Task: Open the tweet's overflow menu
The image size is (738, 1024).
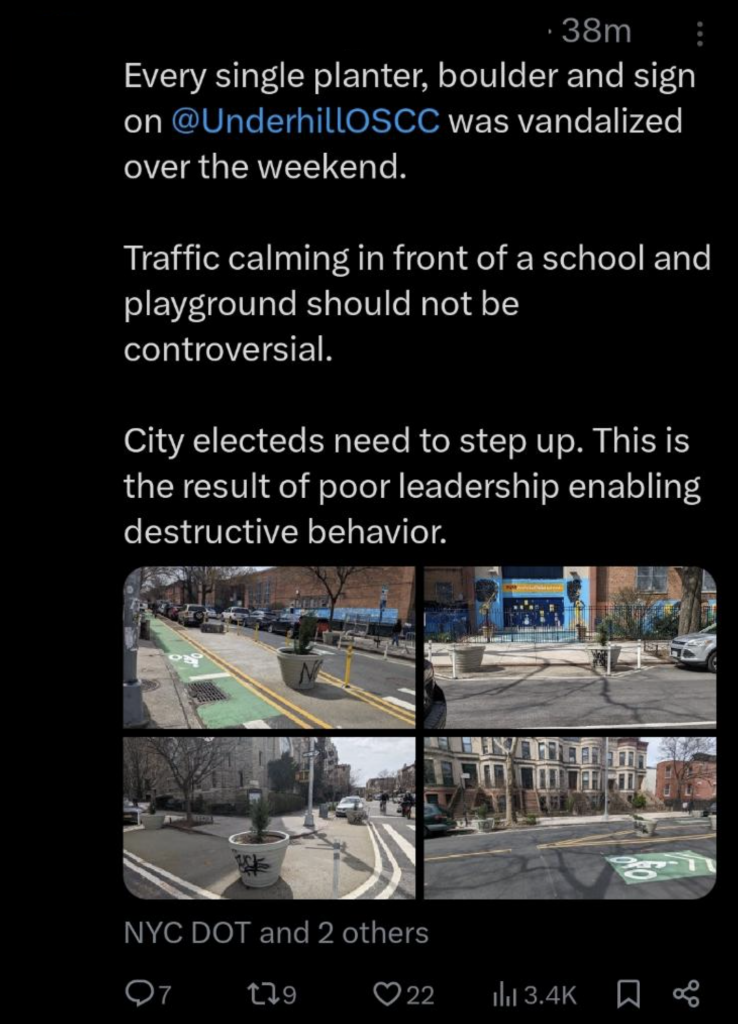Action: pos(699,34)
